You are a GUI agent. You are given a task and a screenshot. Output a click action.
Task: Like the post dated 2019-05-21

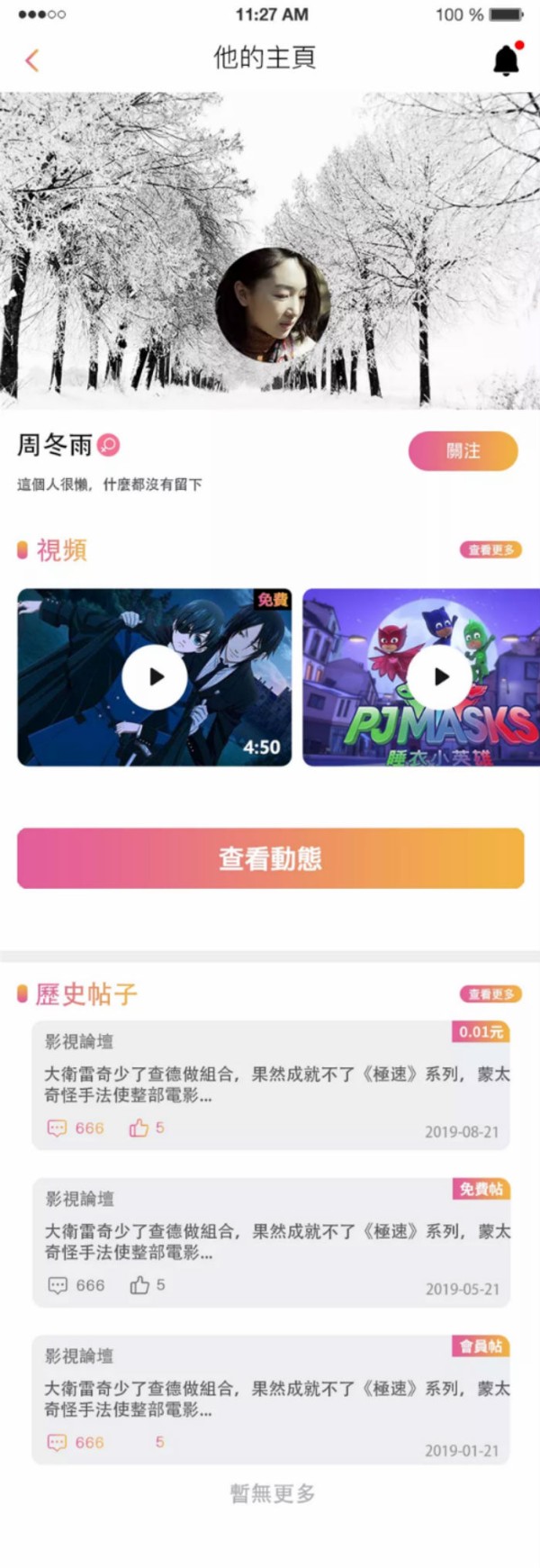pos(139,1285)
